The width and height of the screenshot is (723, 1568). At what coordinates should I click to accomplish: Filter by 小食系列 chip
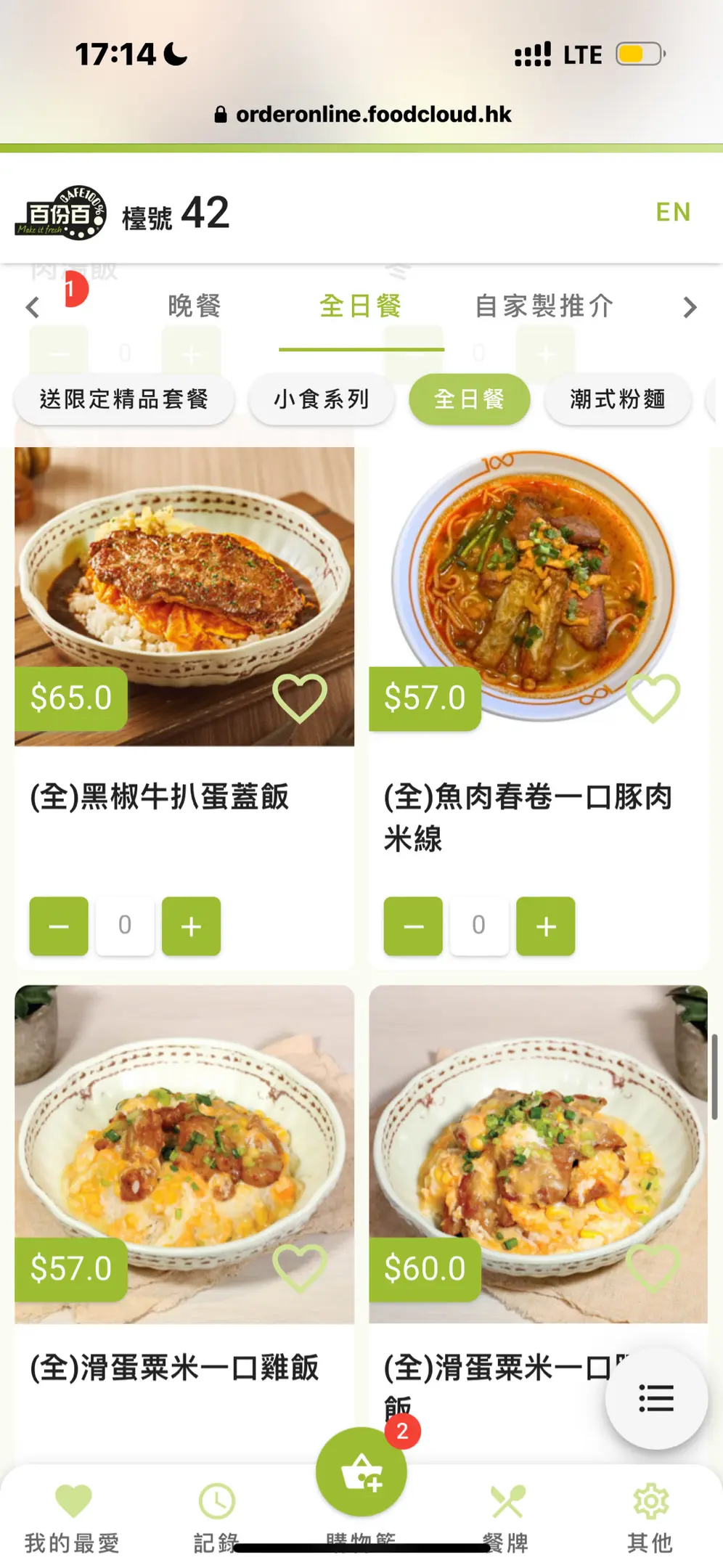click(x=322, y=399)
